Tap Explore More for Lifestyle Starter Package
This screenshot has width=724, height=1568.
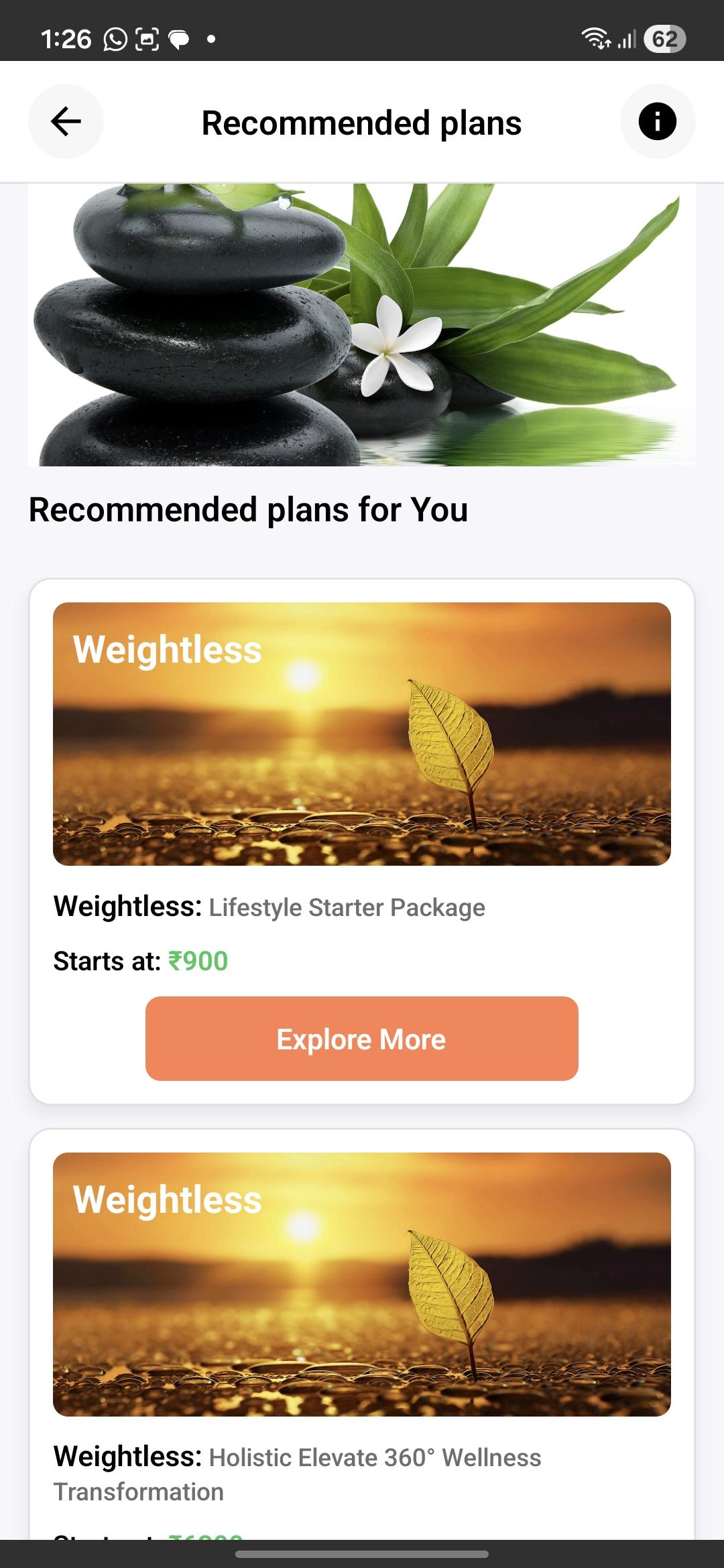[x=361, y=1039]
